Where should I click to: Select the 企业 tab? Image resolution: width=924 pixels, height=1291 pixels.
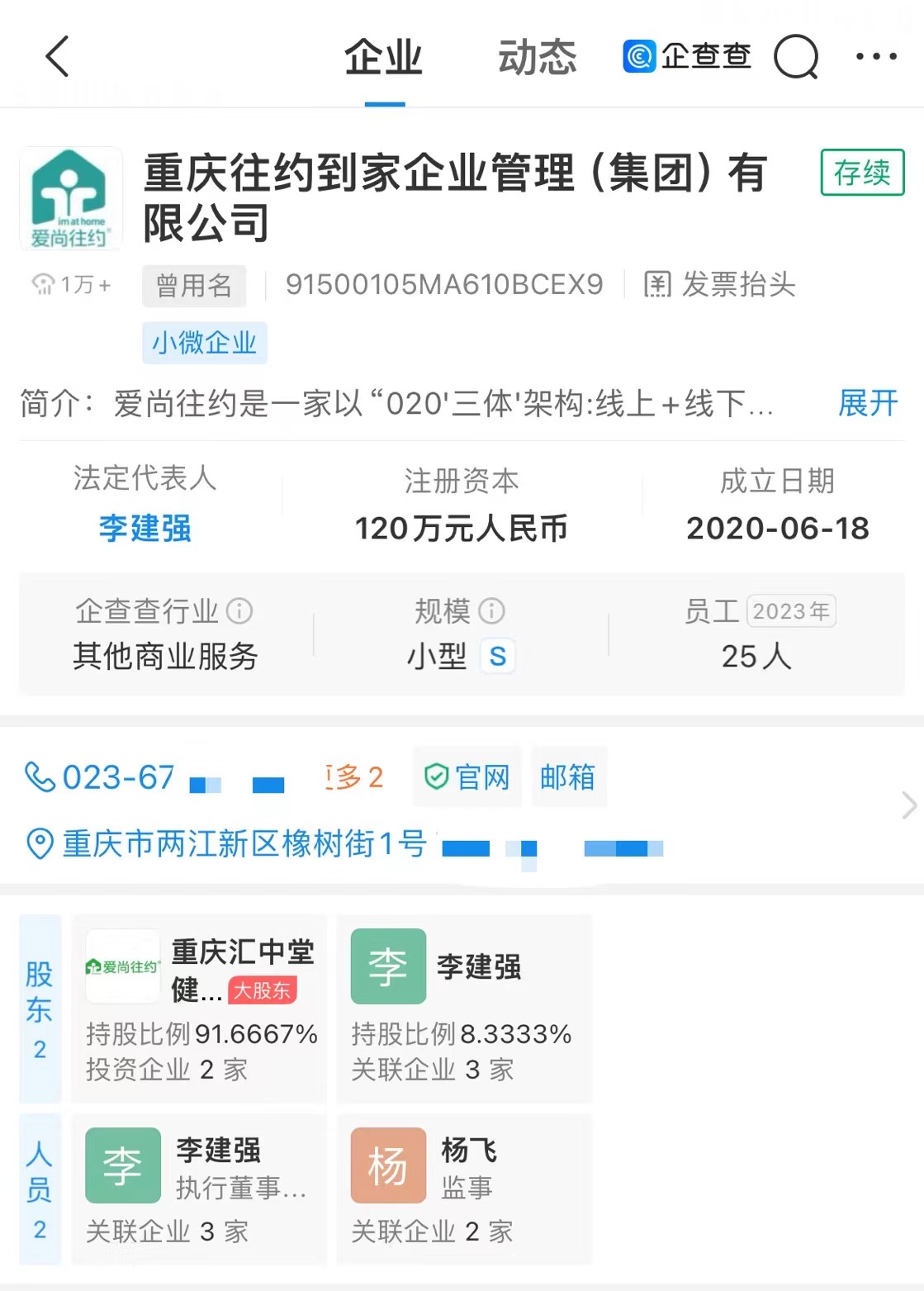click(x=383, y=58)
